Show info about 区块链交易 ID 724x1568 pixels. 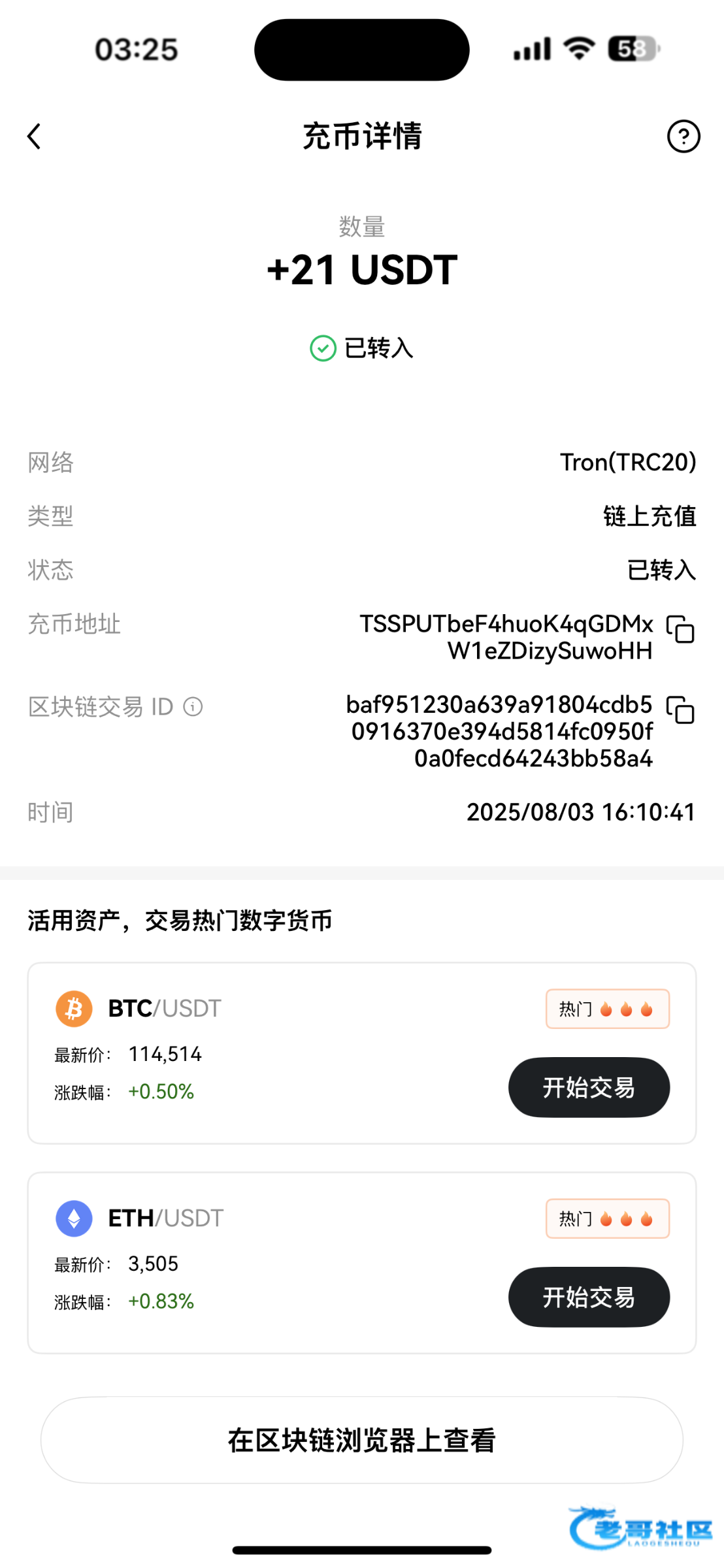coord(193,706)
